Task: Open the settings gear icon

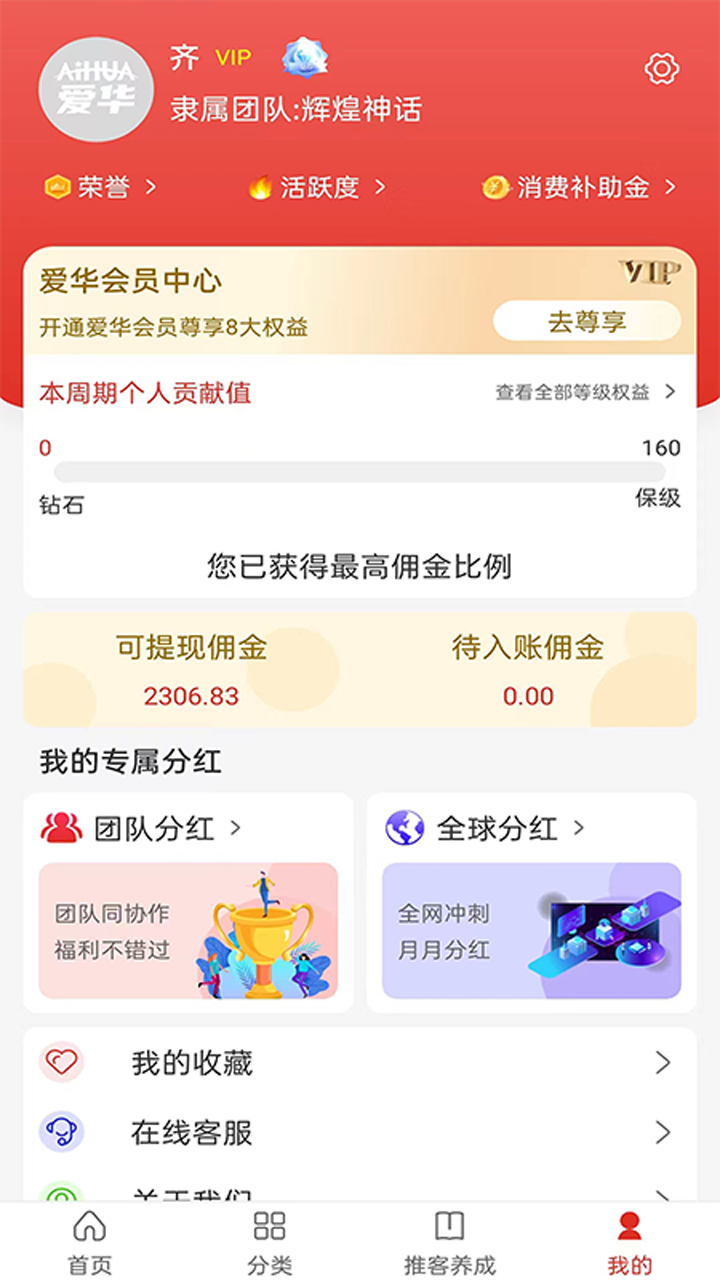Action: tap(661, 70)
